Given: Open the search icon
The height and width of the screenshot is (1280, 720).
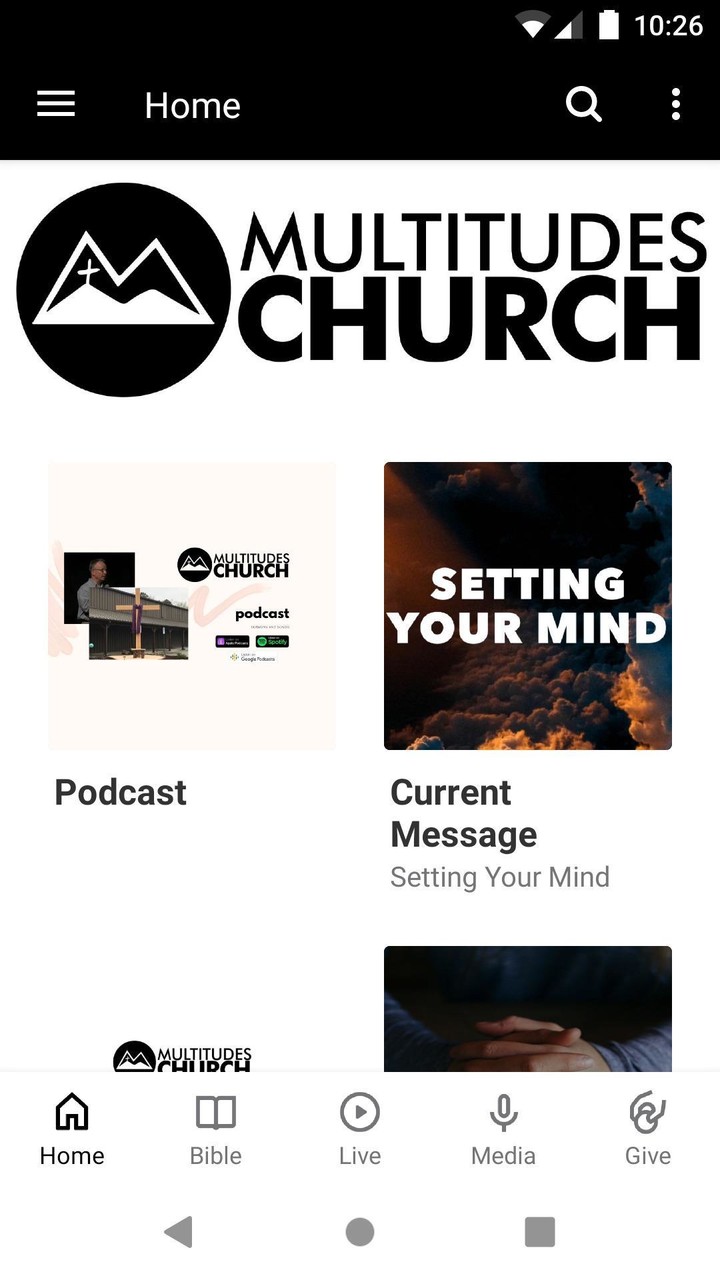Looking at the screenshot, I should pyautogui.click(x=584, y=104).
